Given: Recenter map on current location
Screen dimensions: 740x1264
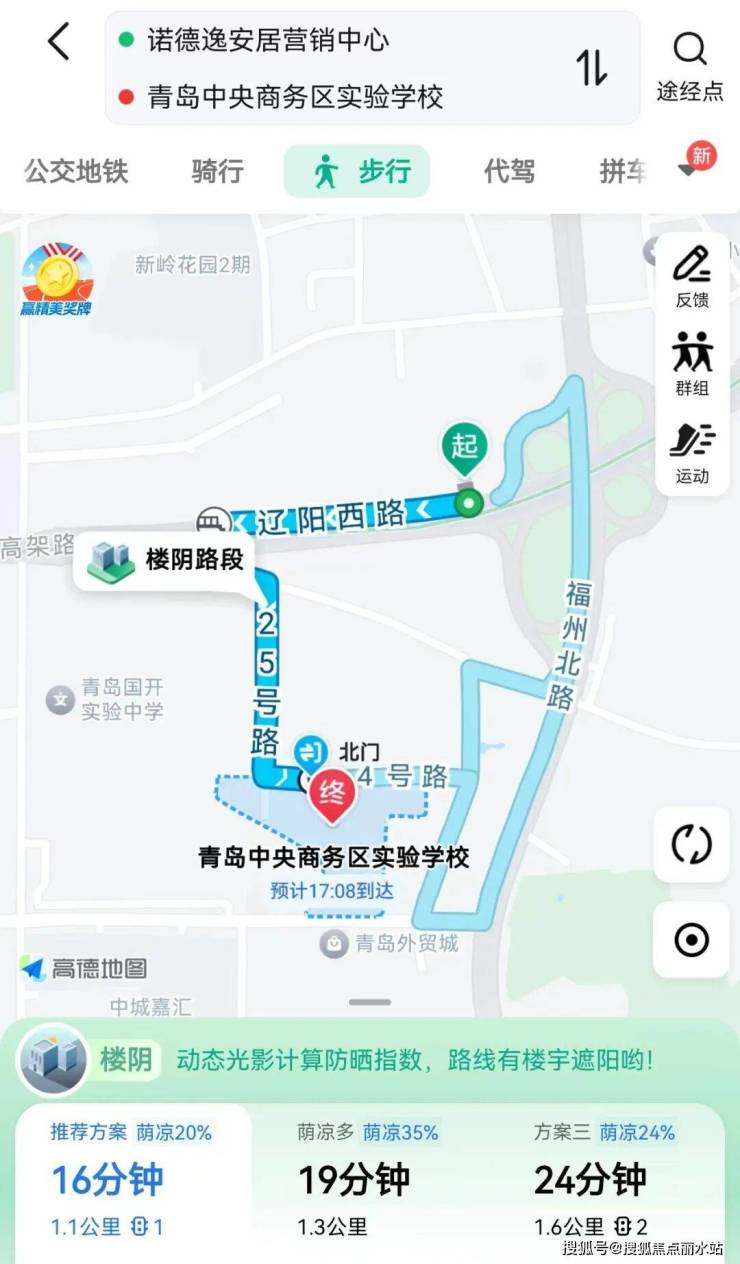Looking at the screenshot, I should (x=691, y=940).
